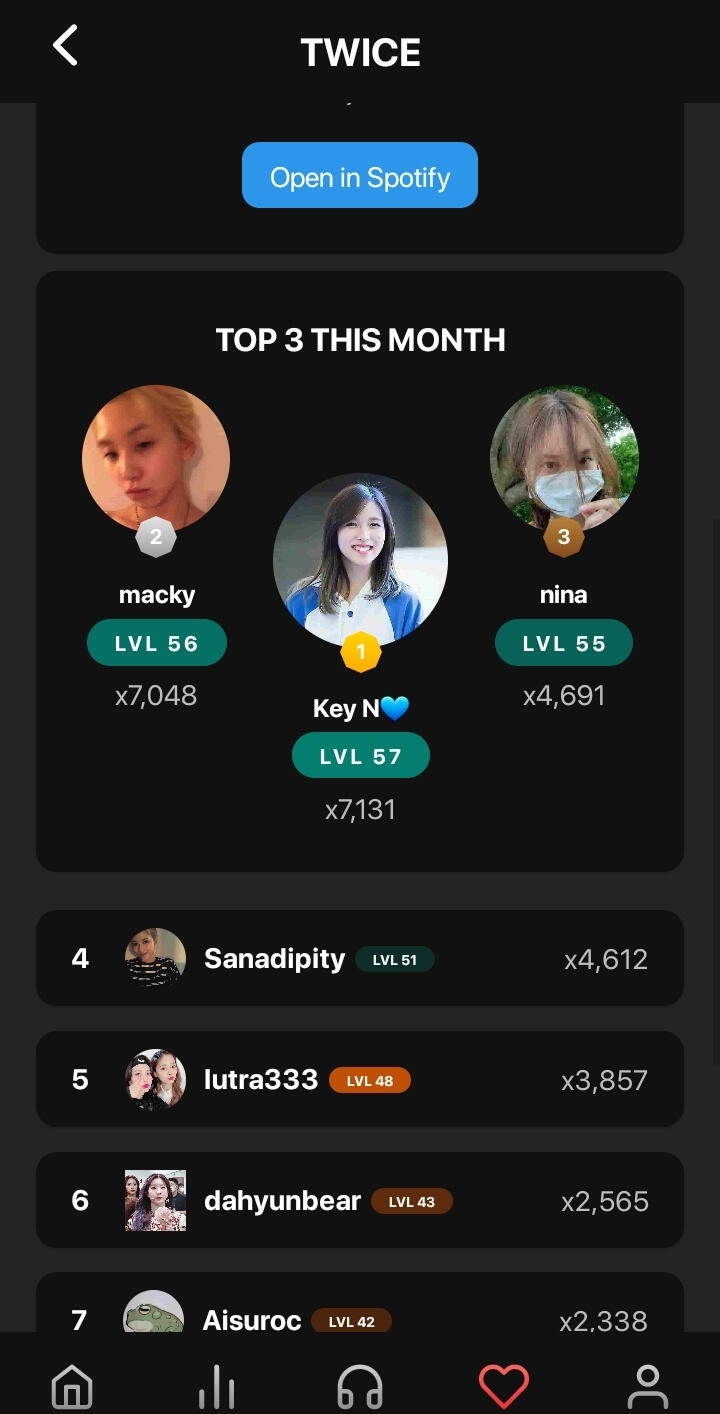The image size is (720, 1414).
Task: Switch to the stats bars tab
Action: pyautogui.click(x=216, y=1387)
